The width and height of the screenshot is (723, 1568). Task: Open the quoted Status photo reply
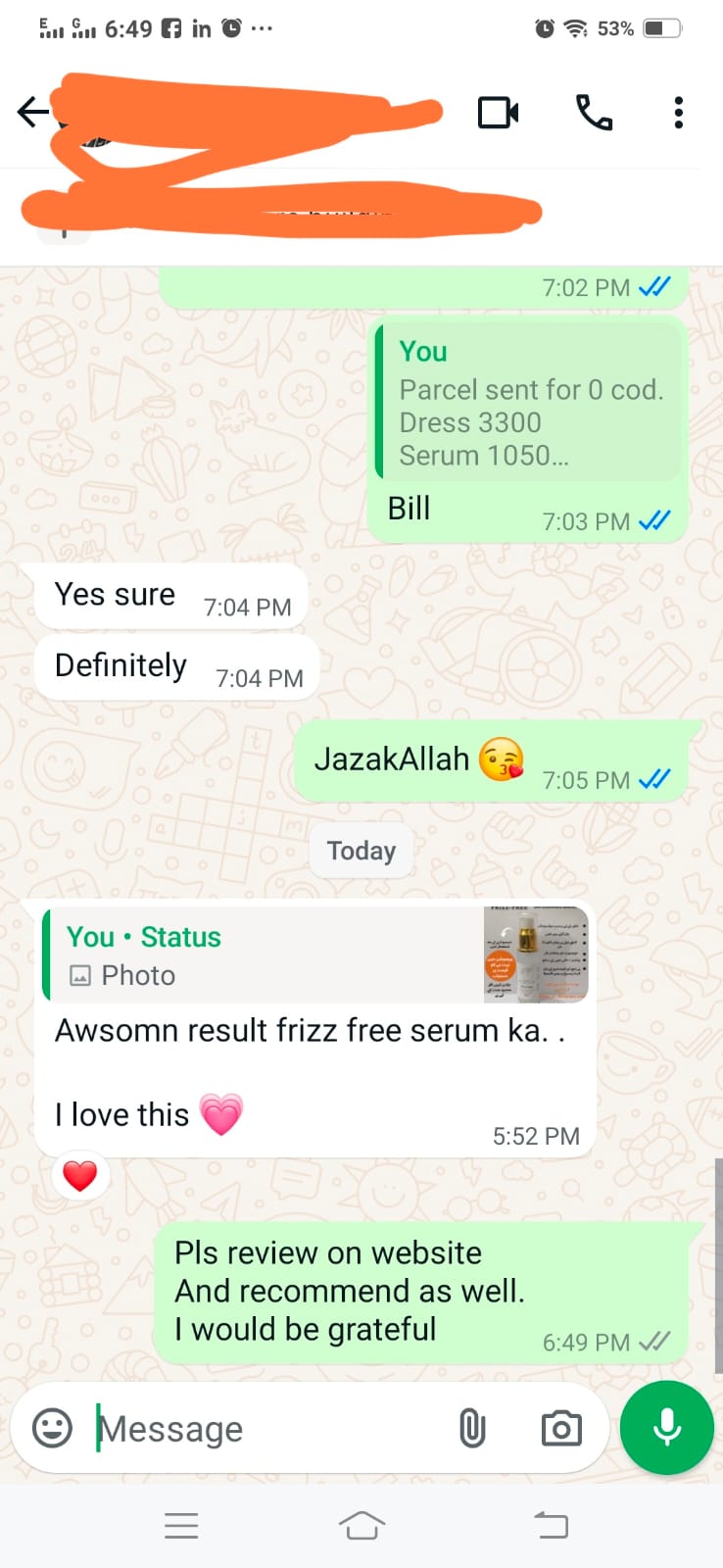315,955
